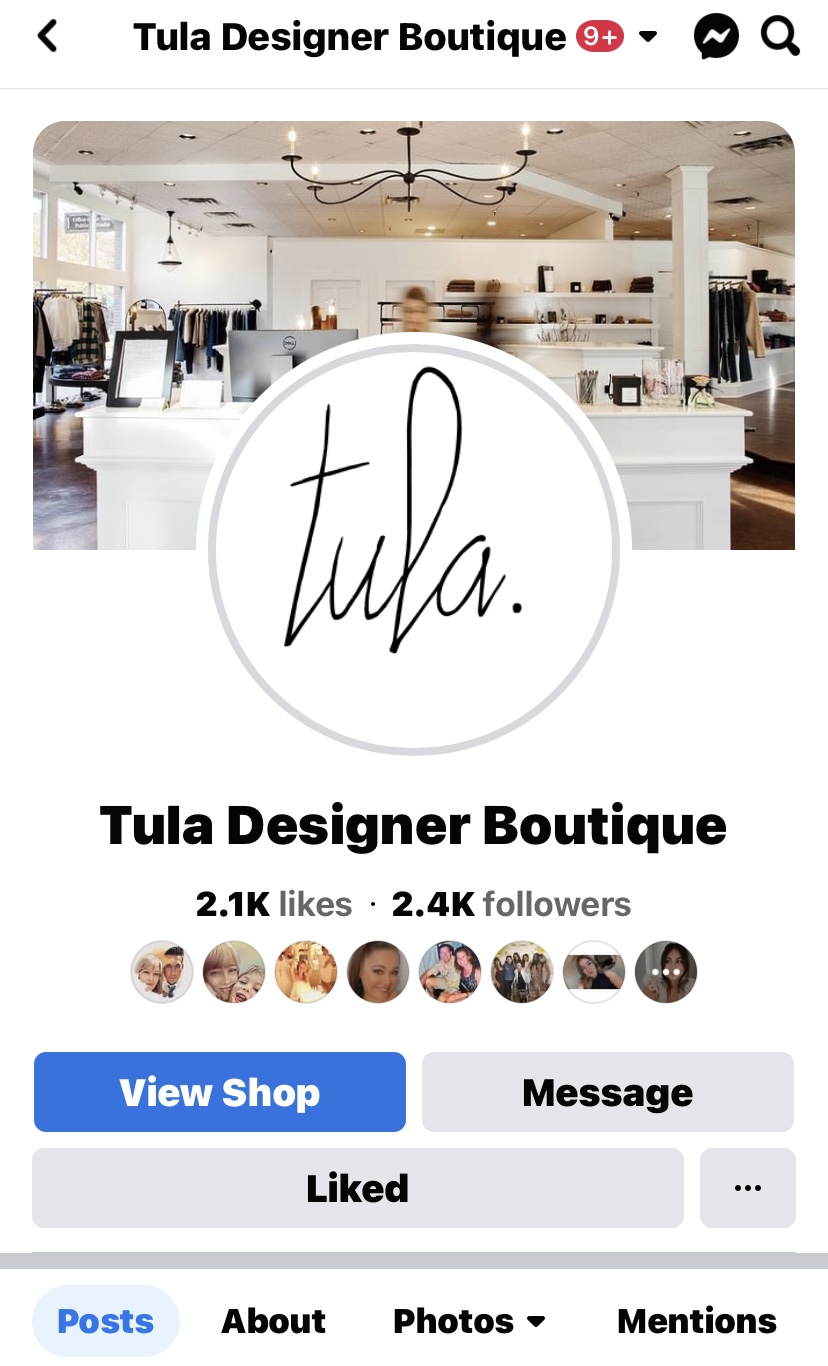The image size is (828, 1366).
Task: Expand the page title dropdown arrow
Action: pyautogui.click(x=648, y=38)
